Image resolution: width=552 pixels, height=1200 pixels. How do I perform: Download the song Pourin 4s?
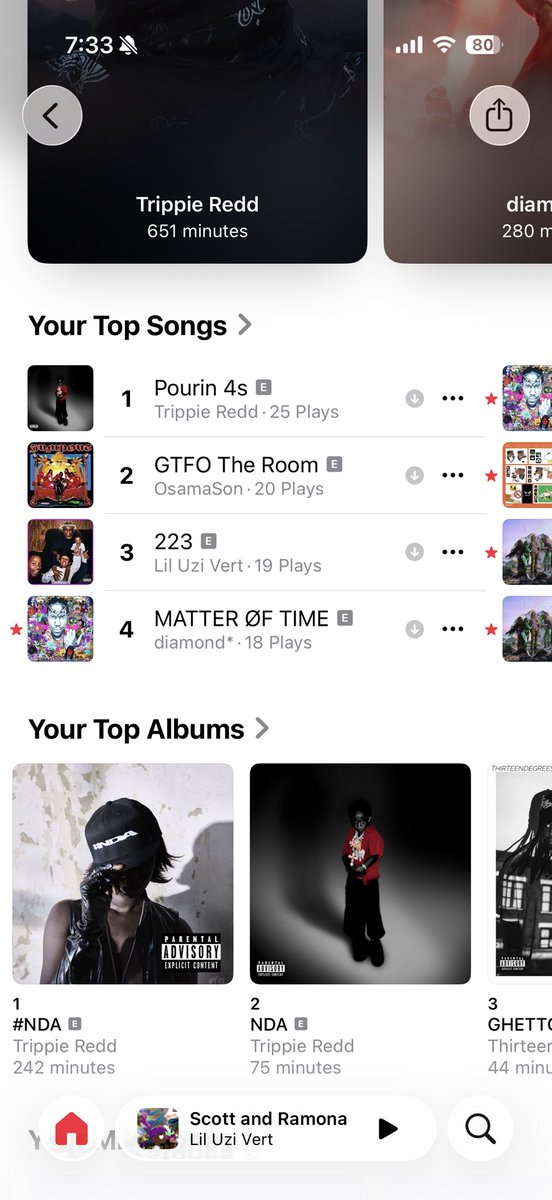(414, 398)
